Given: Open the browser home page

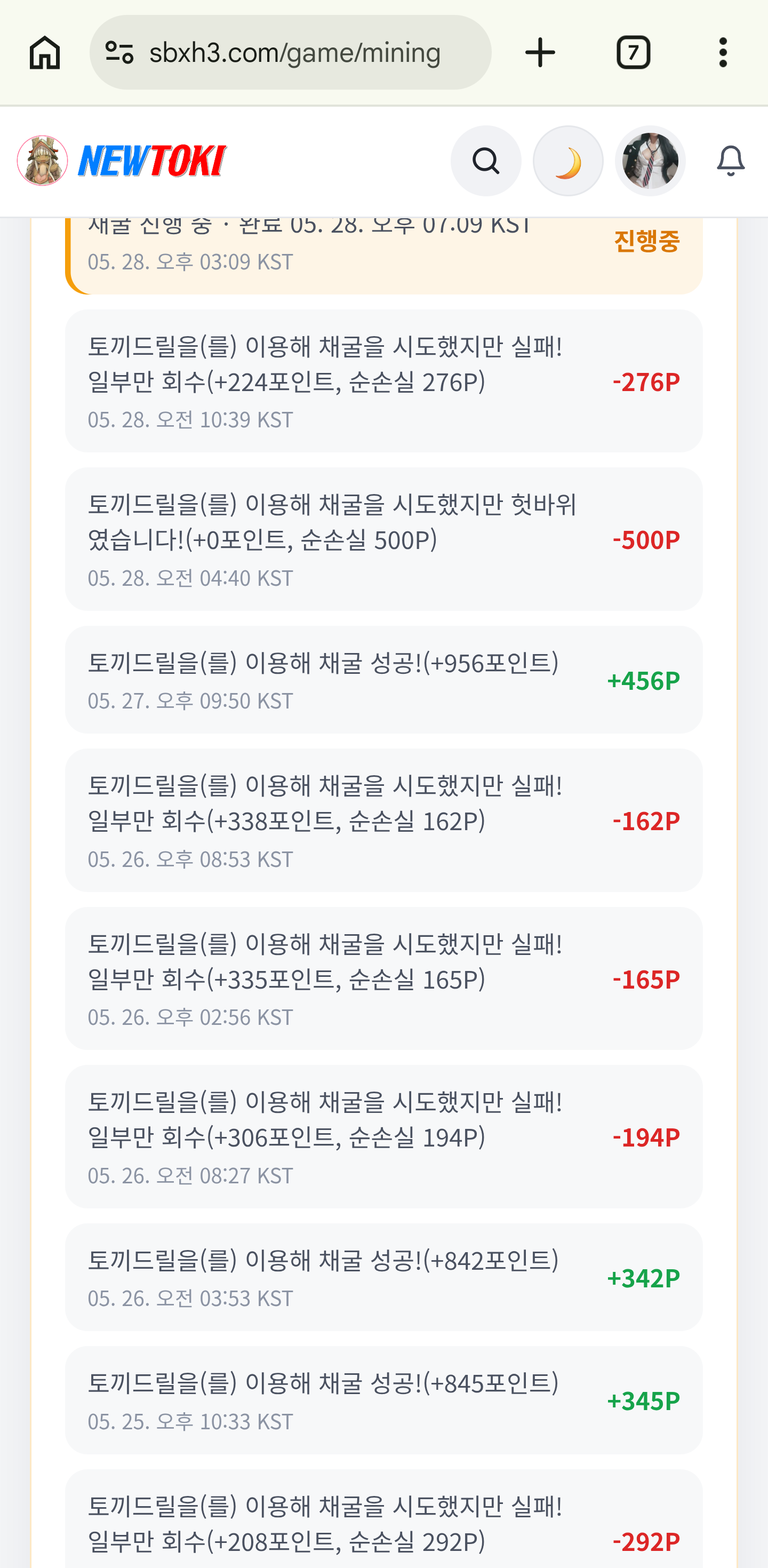Looking at the screenshot, I should click(45, 52).
